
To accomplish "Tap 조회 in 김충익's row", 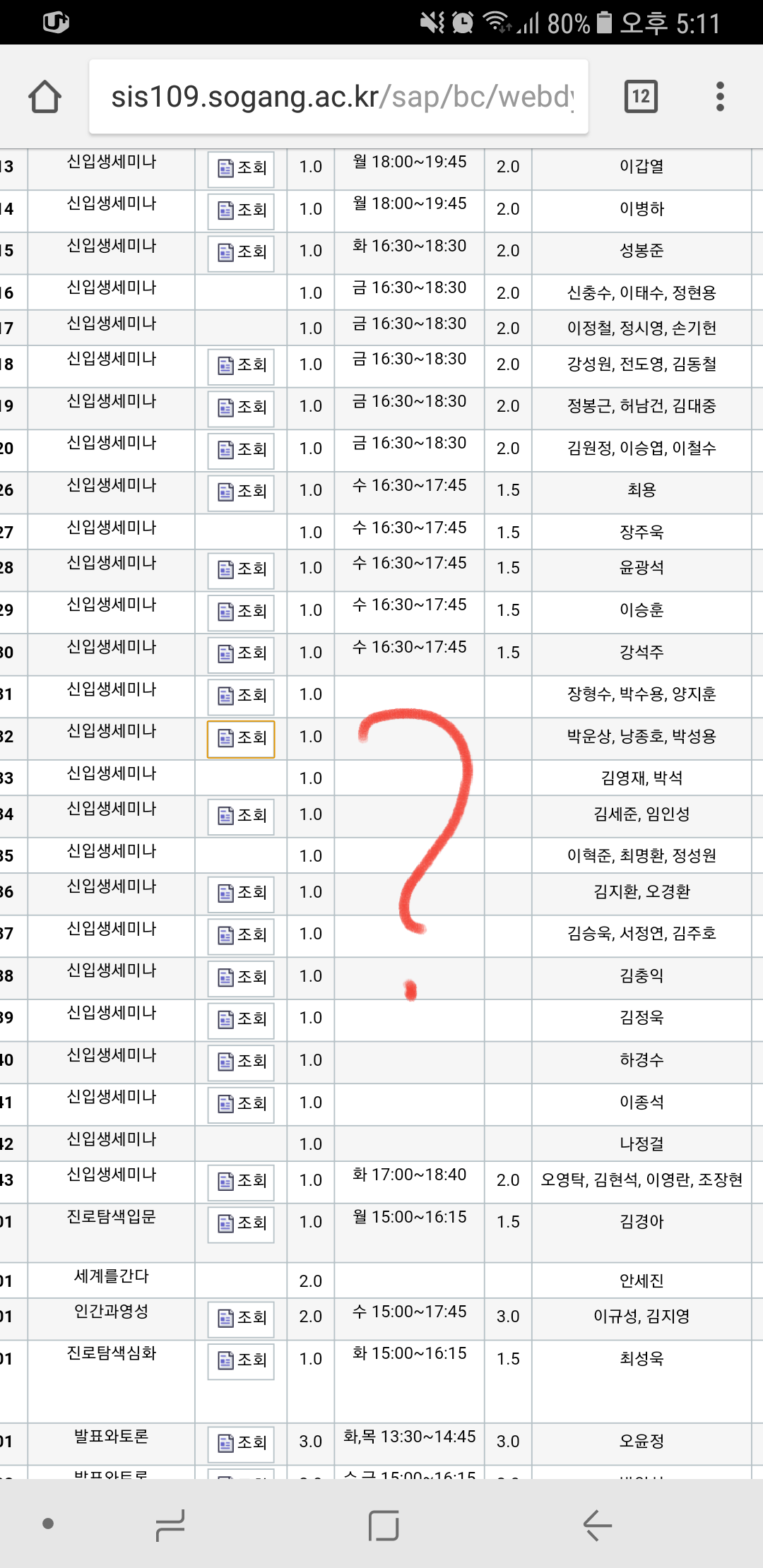I will 241,978.
